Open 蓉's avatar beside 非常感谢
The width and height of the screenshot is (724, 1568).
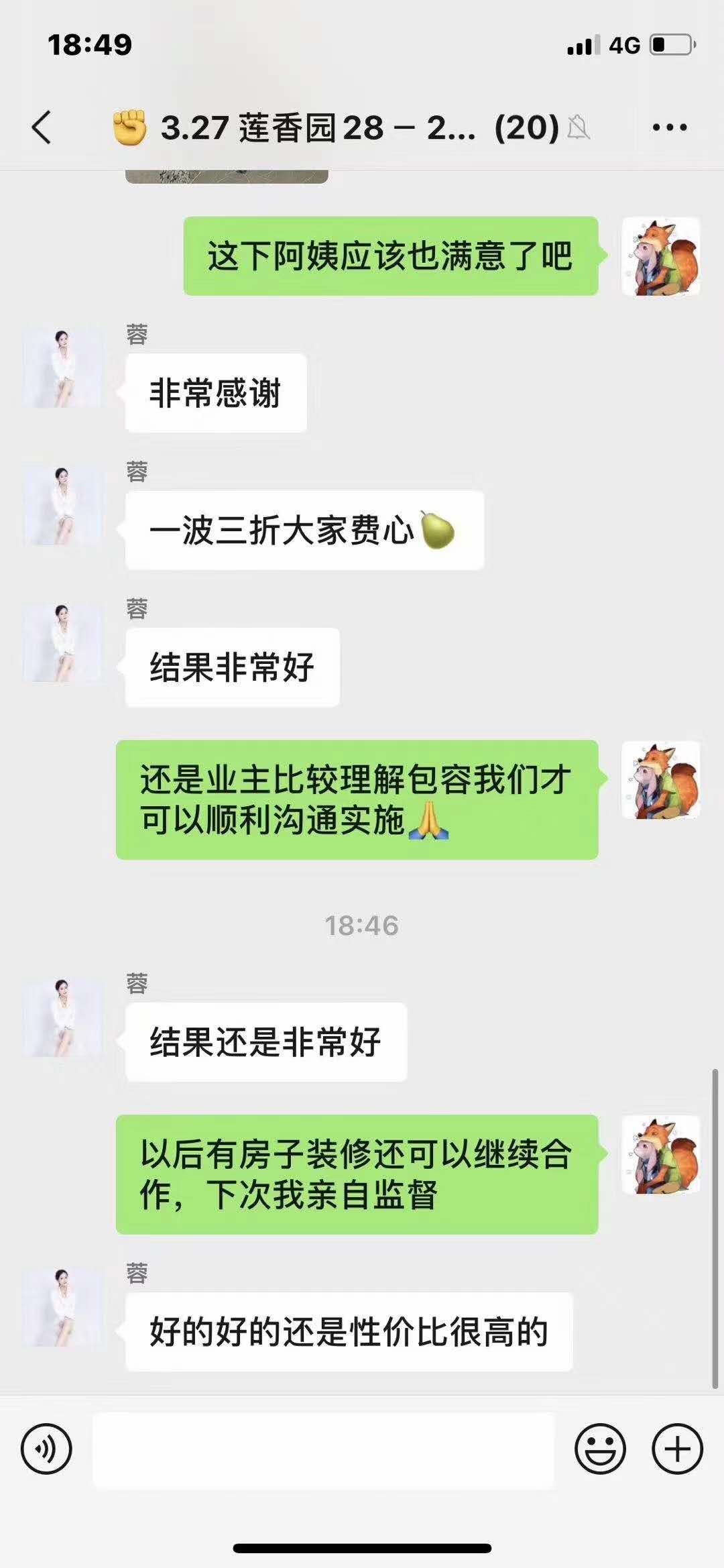tap(64, 368)
